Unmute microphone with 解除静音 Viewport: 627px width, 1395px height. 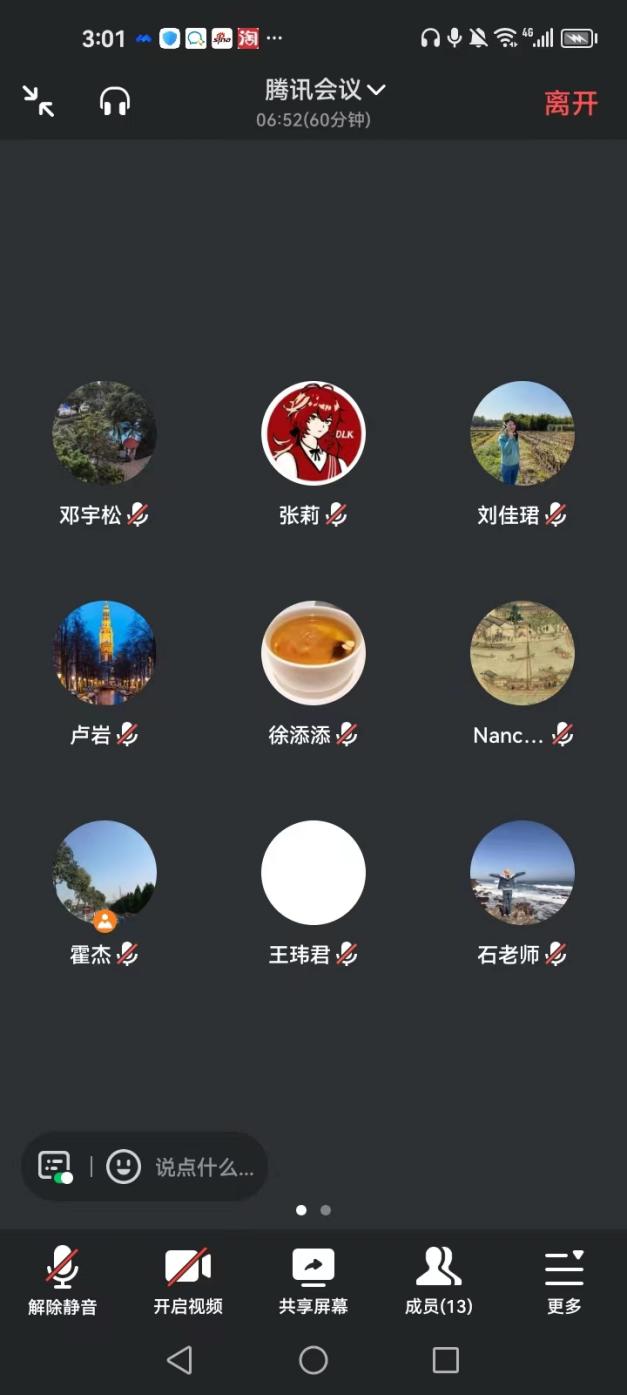coord(62,1279)
